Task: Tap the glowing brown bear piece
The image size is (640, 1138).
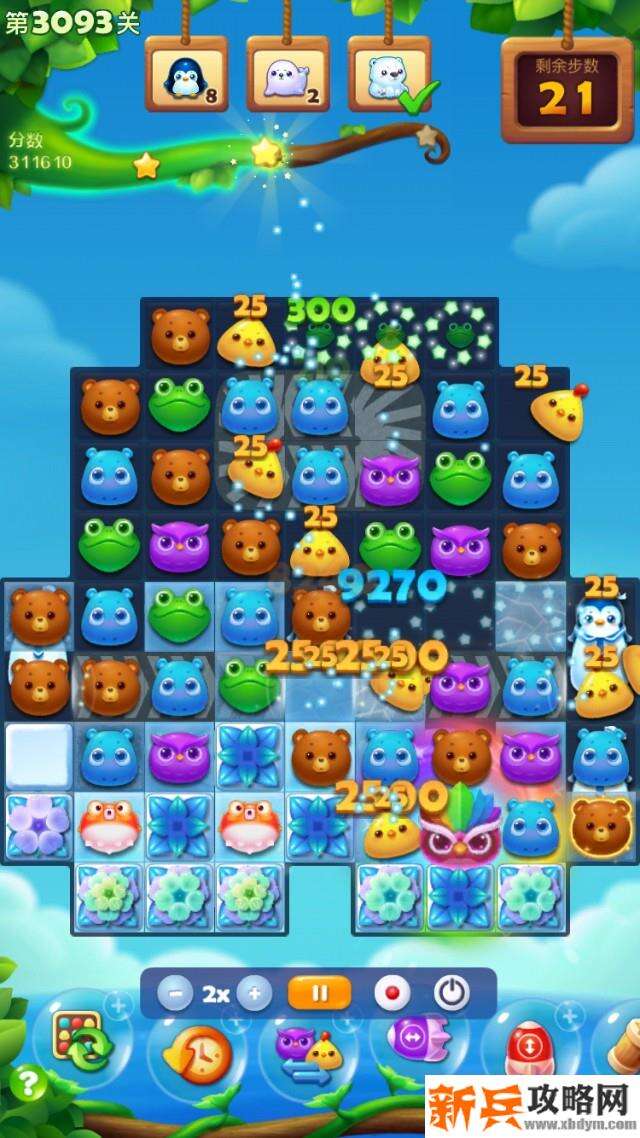Action: pyautogui.click(x=602, y=824)
